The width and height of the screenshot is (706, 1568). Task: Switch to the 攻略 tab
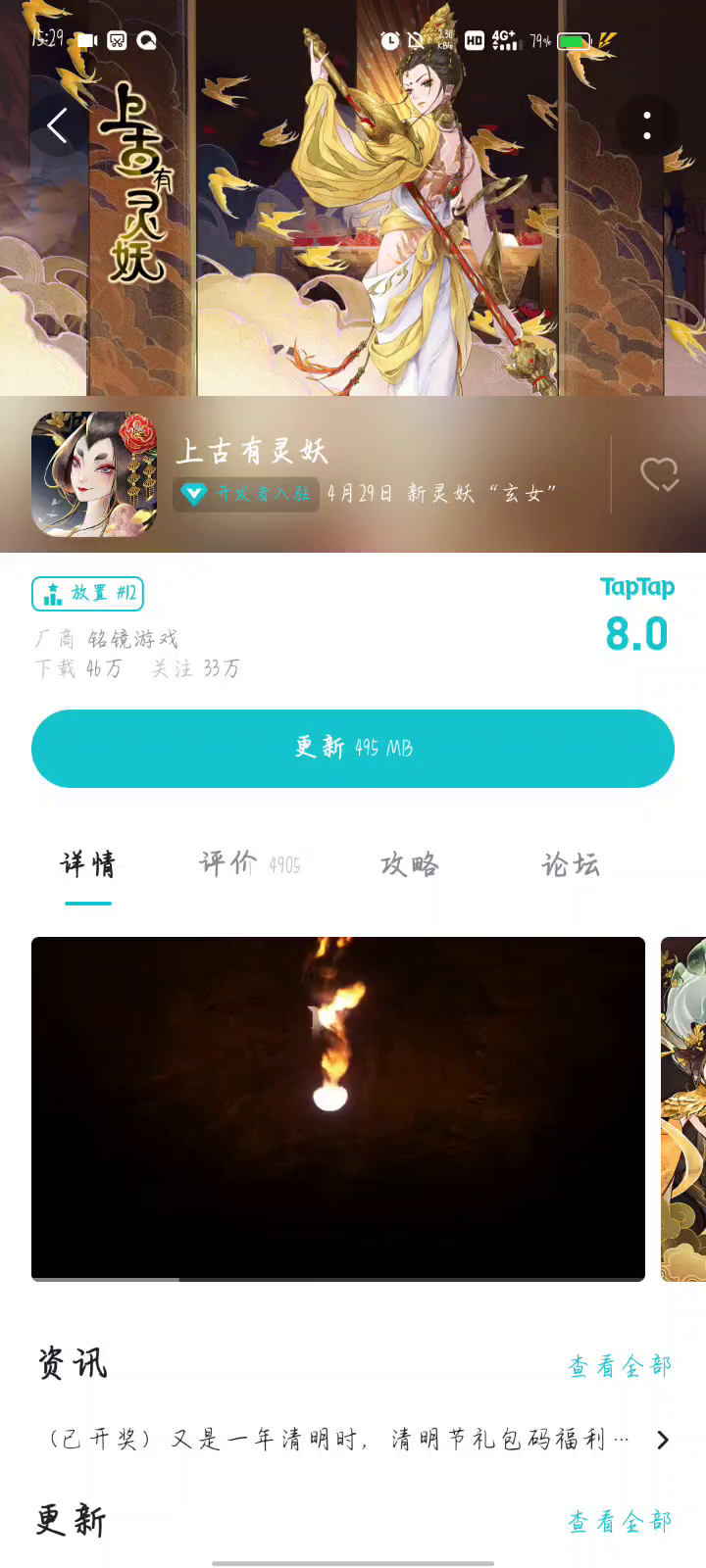coord(409,863)
